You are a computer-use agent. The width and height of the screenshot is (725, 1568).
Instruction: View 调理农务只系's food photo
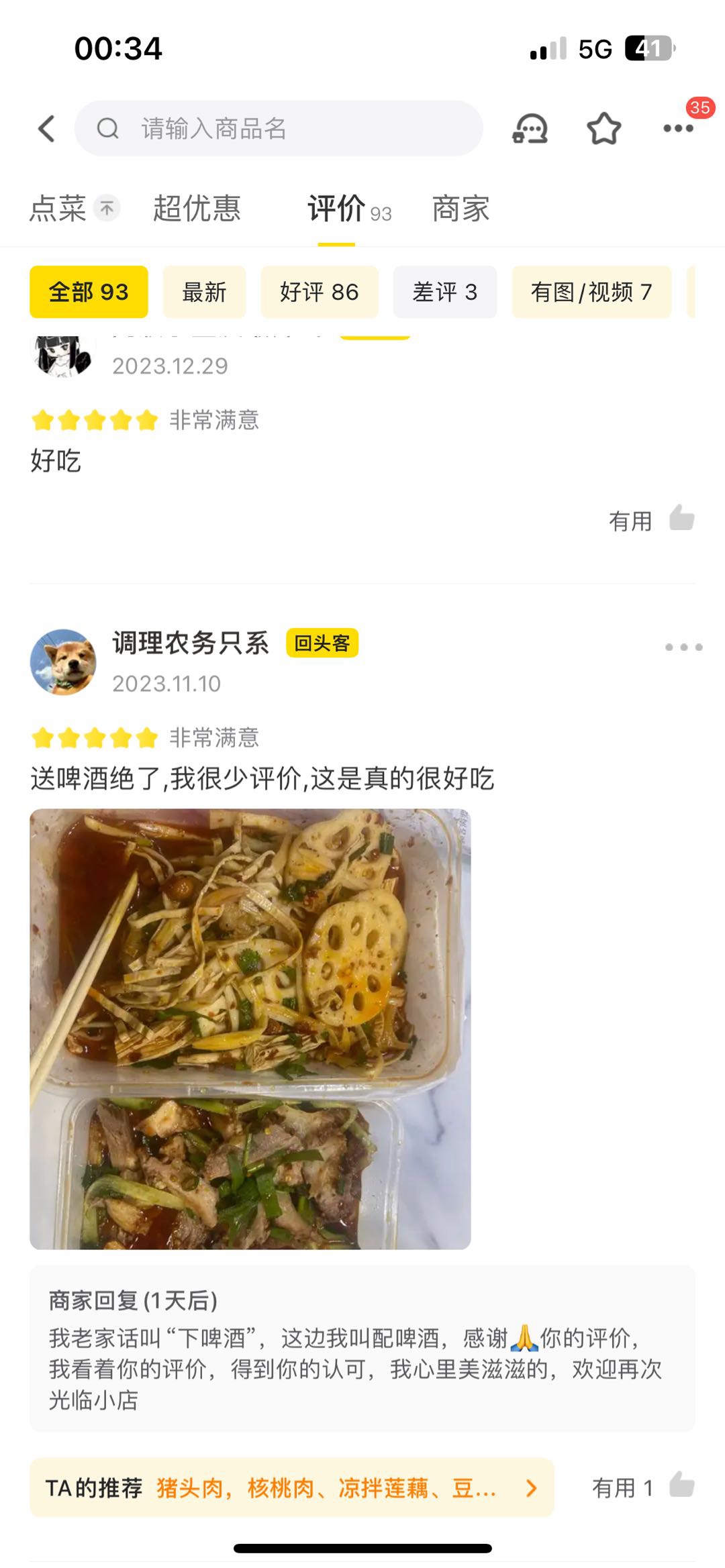click(250, 1028)
